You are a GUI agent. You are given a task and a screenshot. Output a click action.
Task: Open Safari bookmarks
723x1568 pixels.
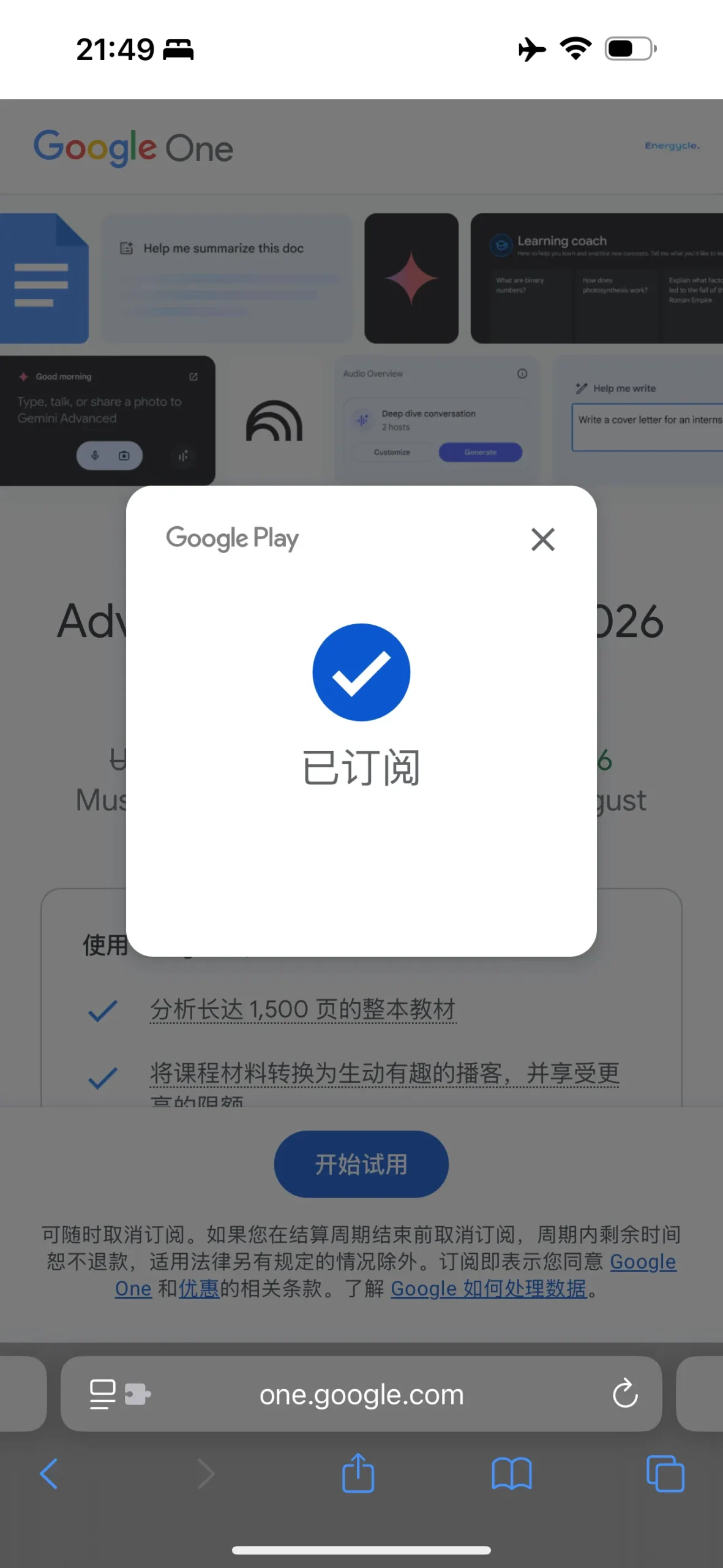pos(511,1474)
